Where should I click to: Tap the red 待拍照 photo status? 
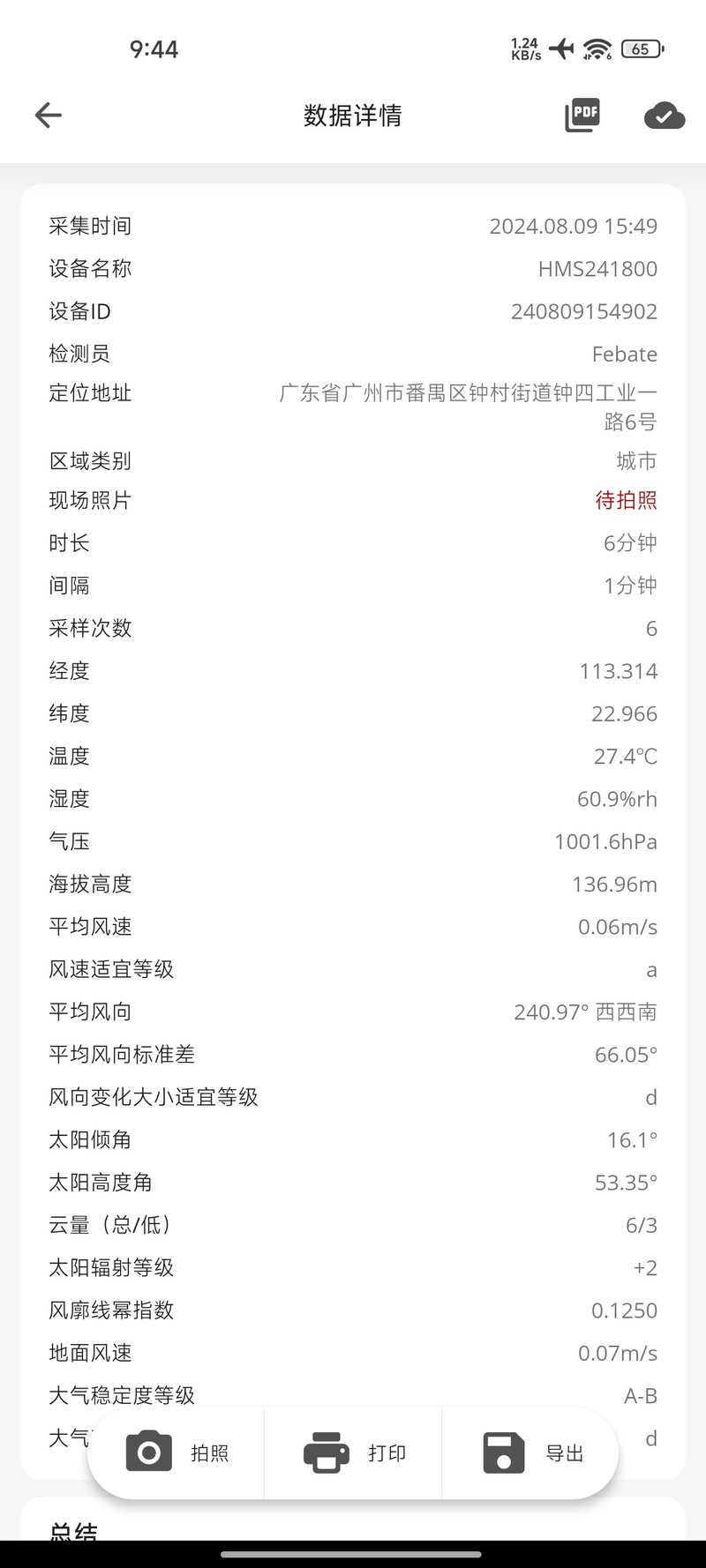(x=626, y=500)
